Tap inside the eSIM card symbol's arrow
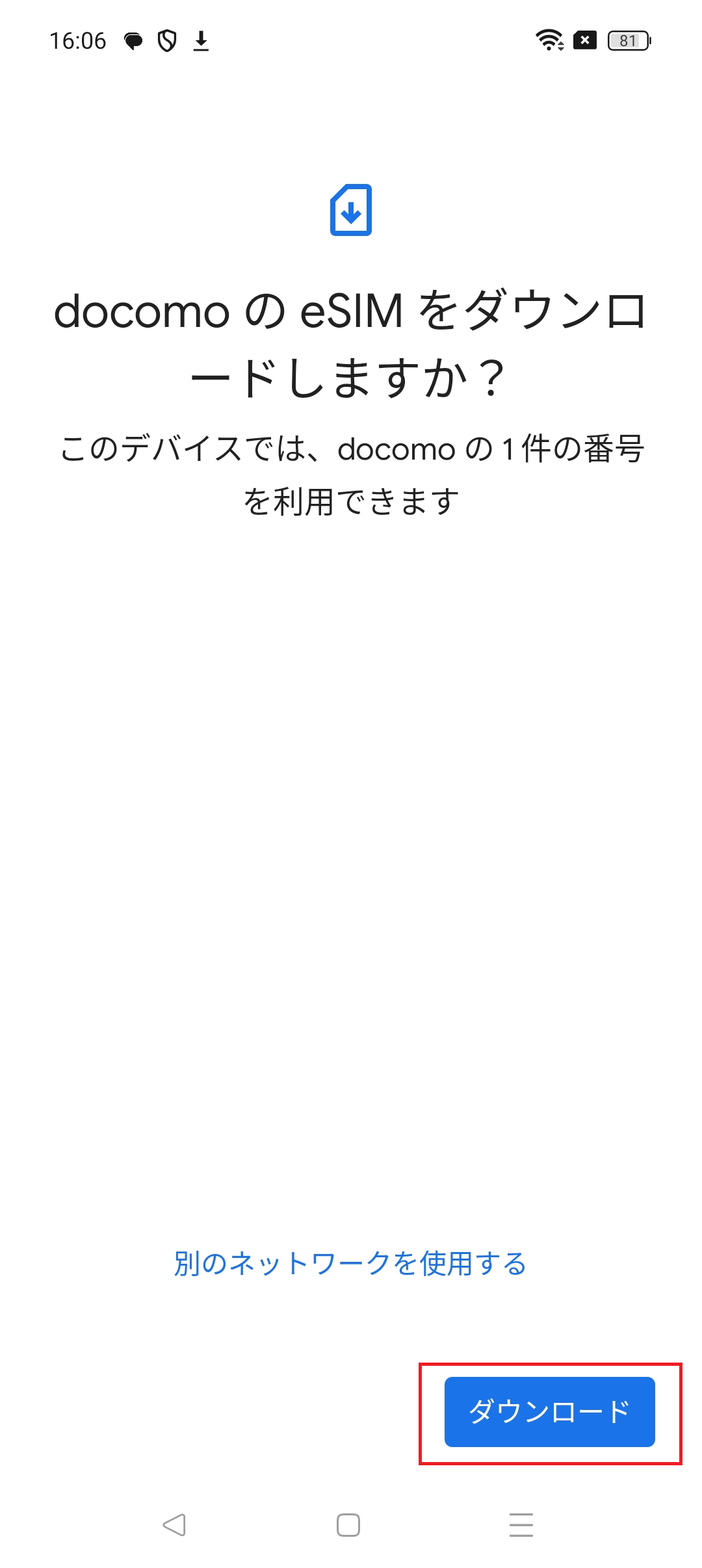 pos(351,212)
